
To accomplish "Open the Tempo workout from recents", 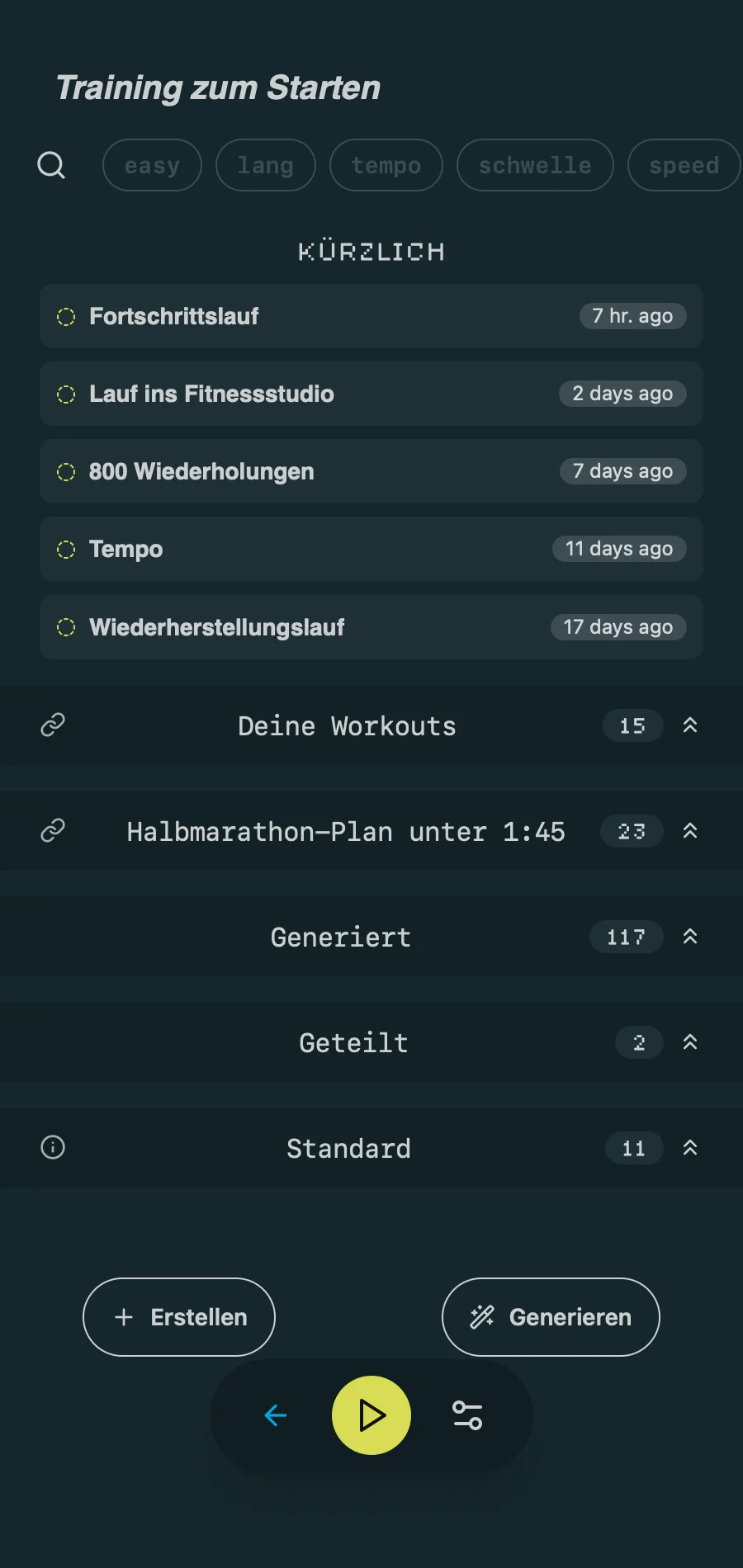I will pyautogui.click(x=371, y=549).
